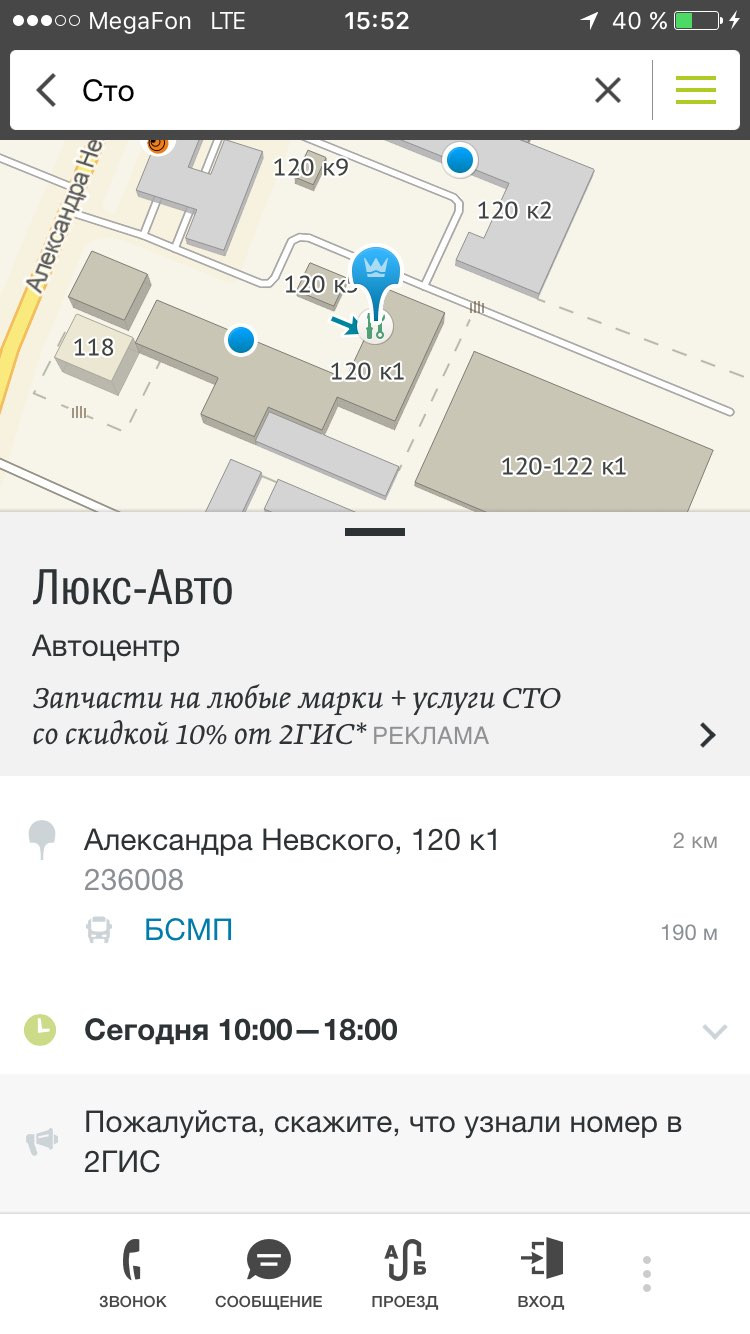The width and height of the screenshot is (750, 1334).
Task: Build a route with Проезд
Action: coord(404,1273)
